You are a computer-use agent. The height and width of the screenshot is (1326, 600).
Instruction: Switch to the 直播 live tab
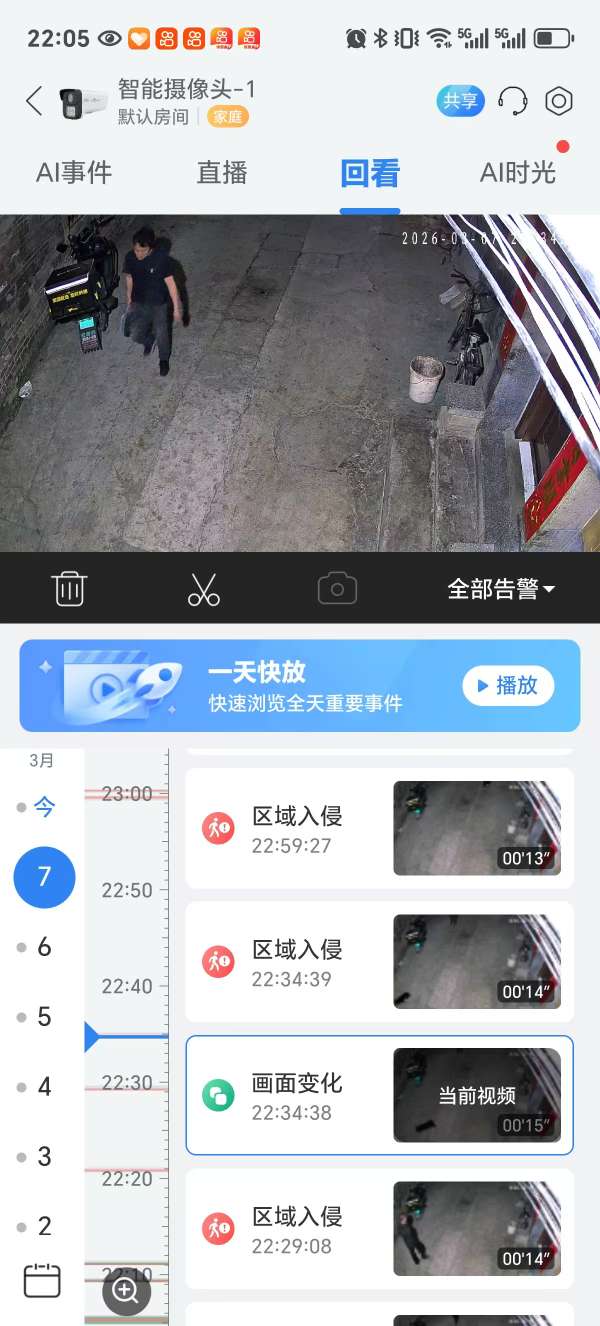tap(222, 173)
